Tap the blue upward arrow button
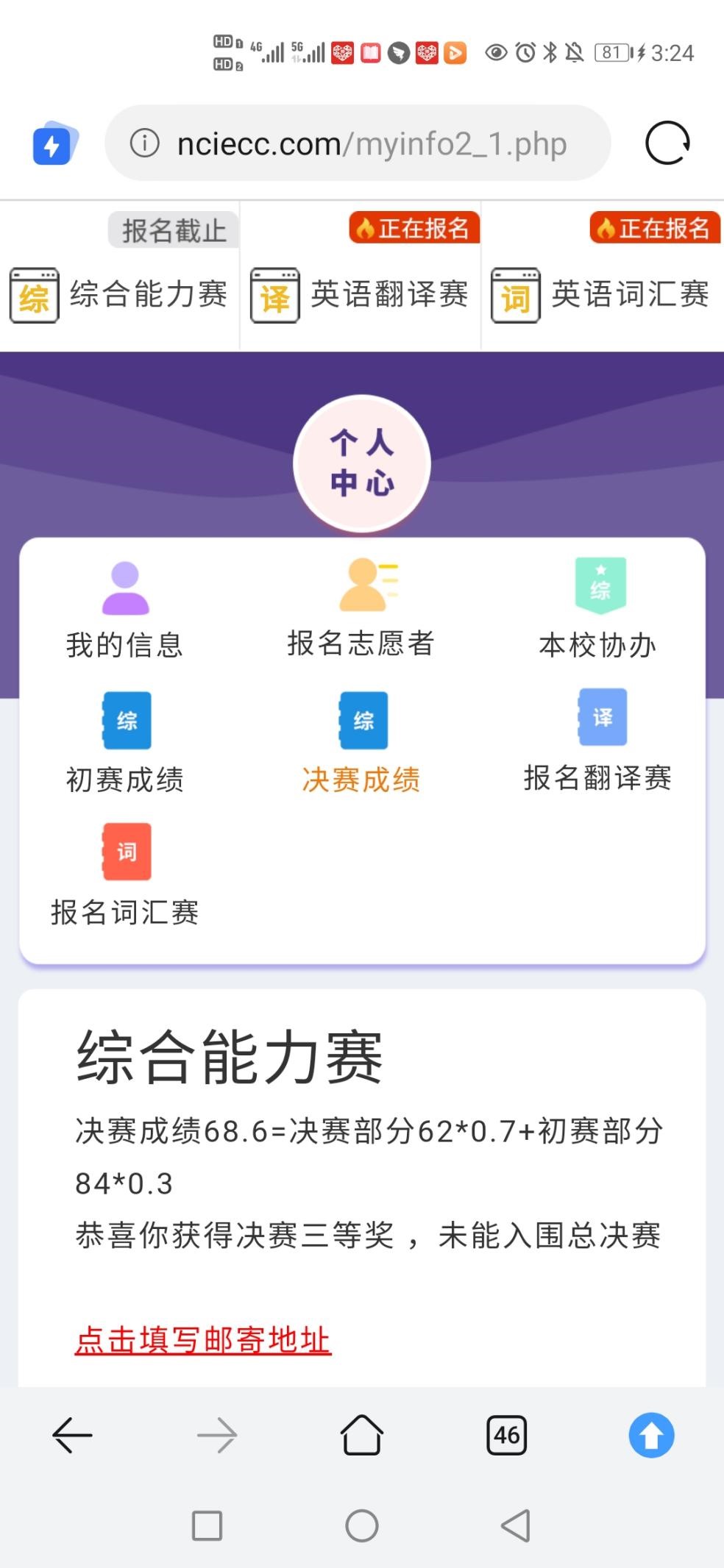The image size is (724, 1568). (651, 1435)
